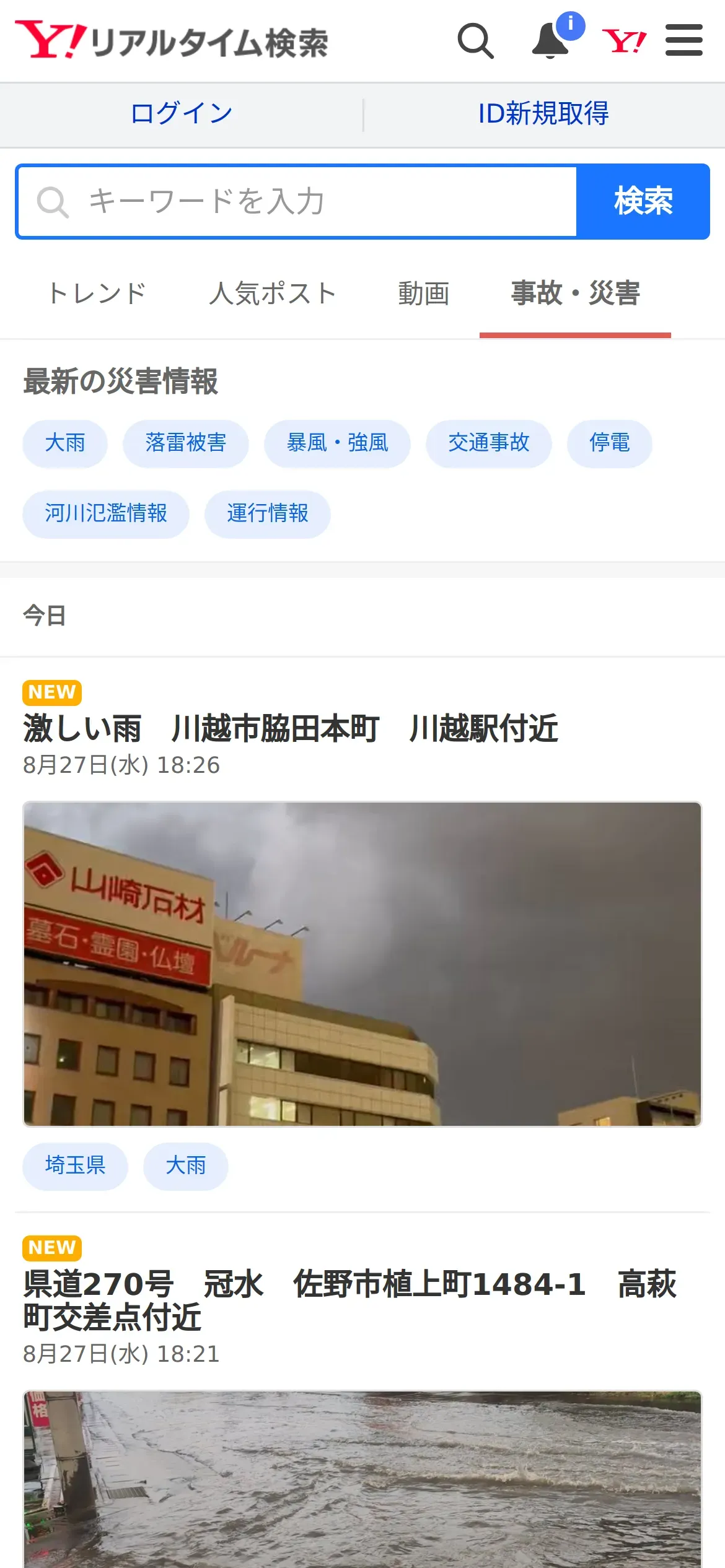The height and width of the screenshot is (1568, 725).
Task: Tap the blue 検索 button
Action: pyautogui.click(x=643, y=202)
